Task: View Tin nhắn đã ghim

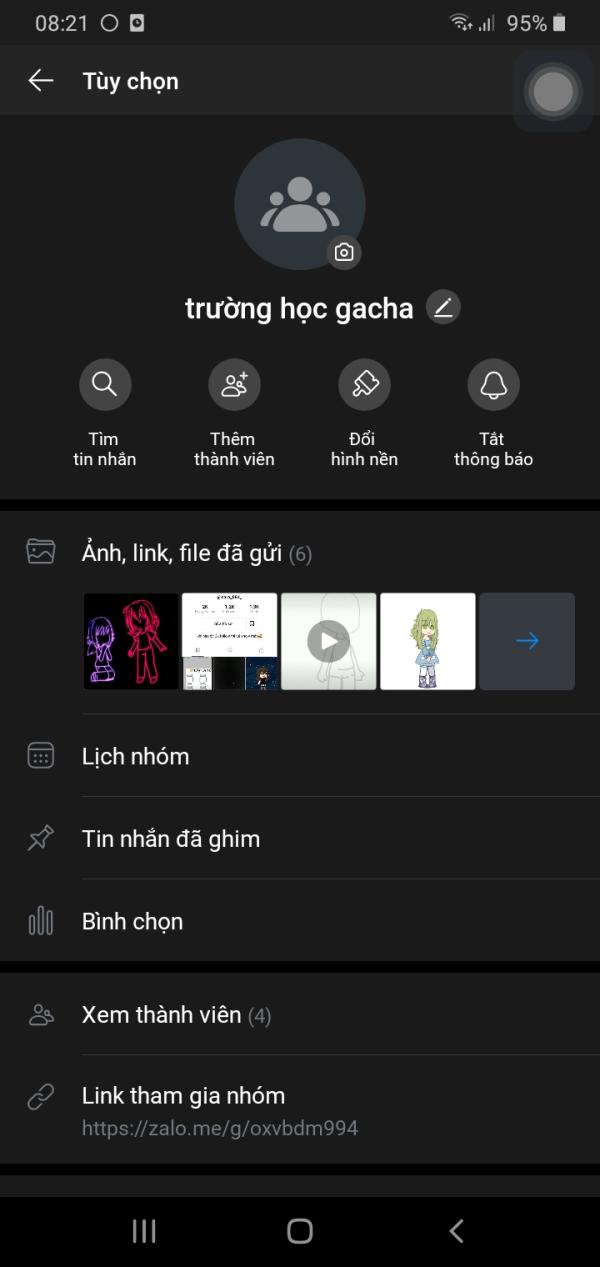Action: coord(170,839)
